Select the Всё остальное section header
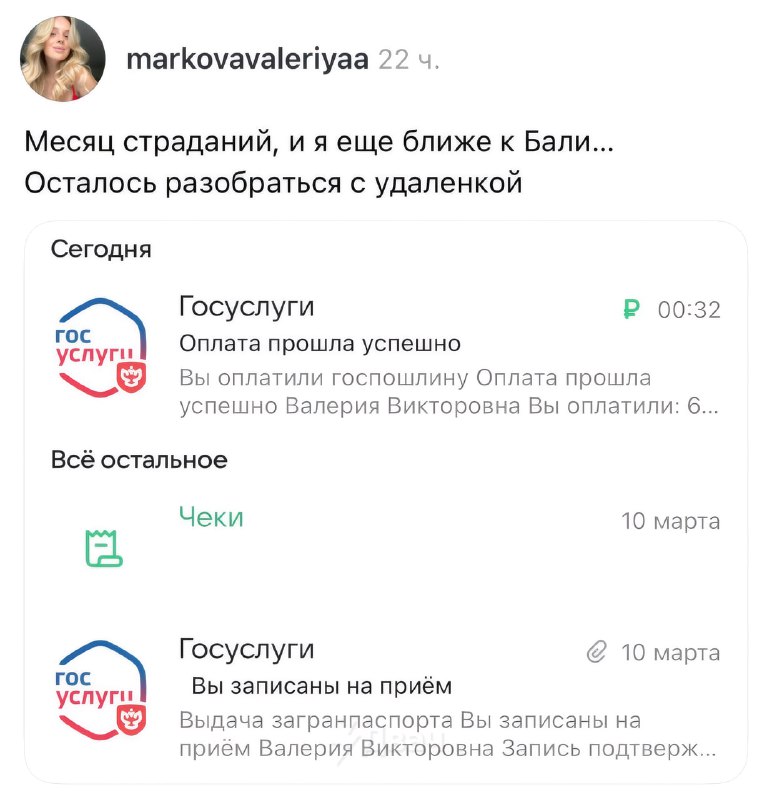 pos(140,460)
